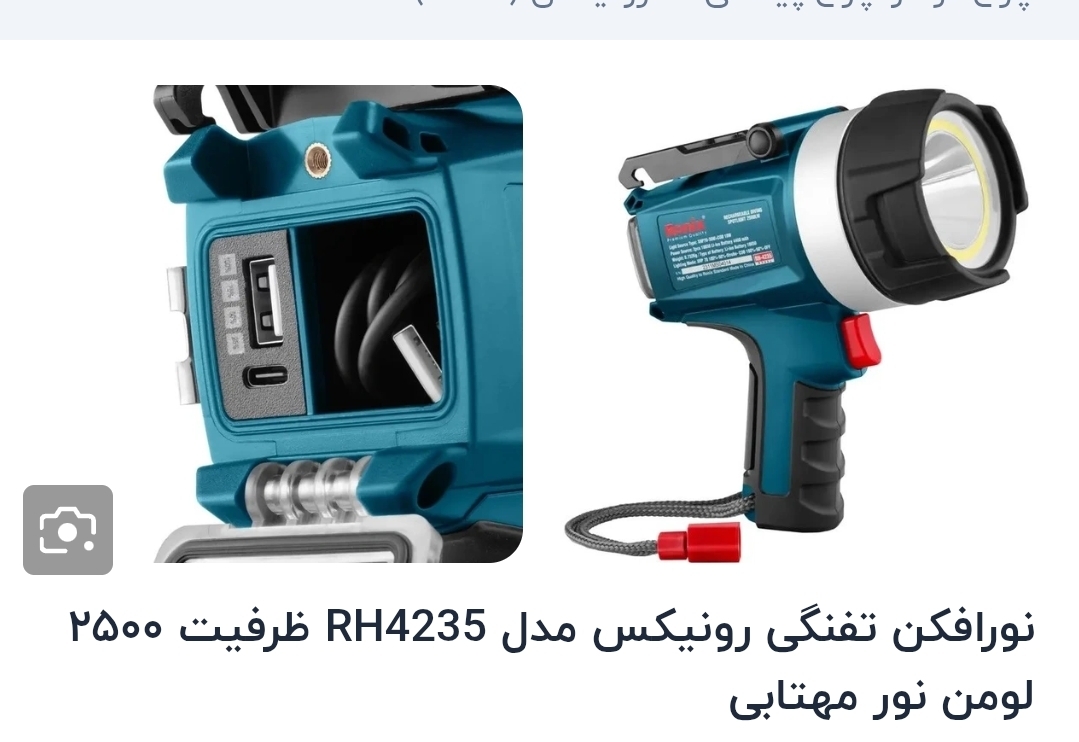
Task: Search this image with the Lens camera icon
Action: coord(68,530)
